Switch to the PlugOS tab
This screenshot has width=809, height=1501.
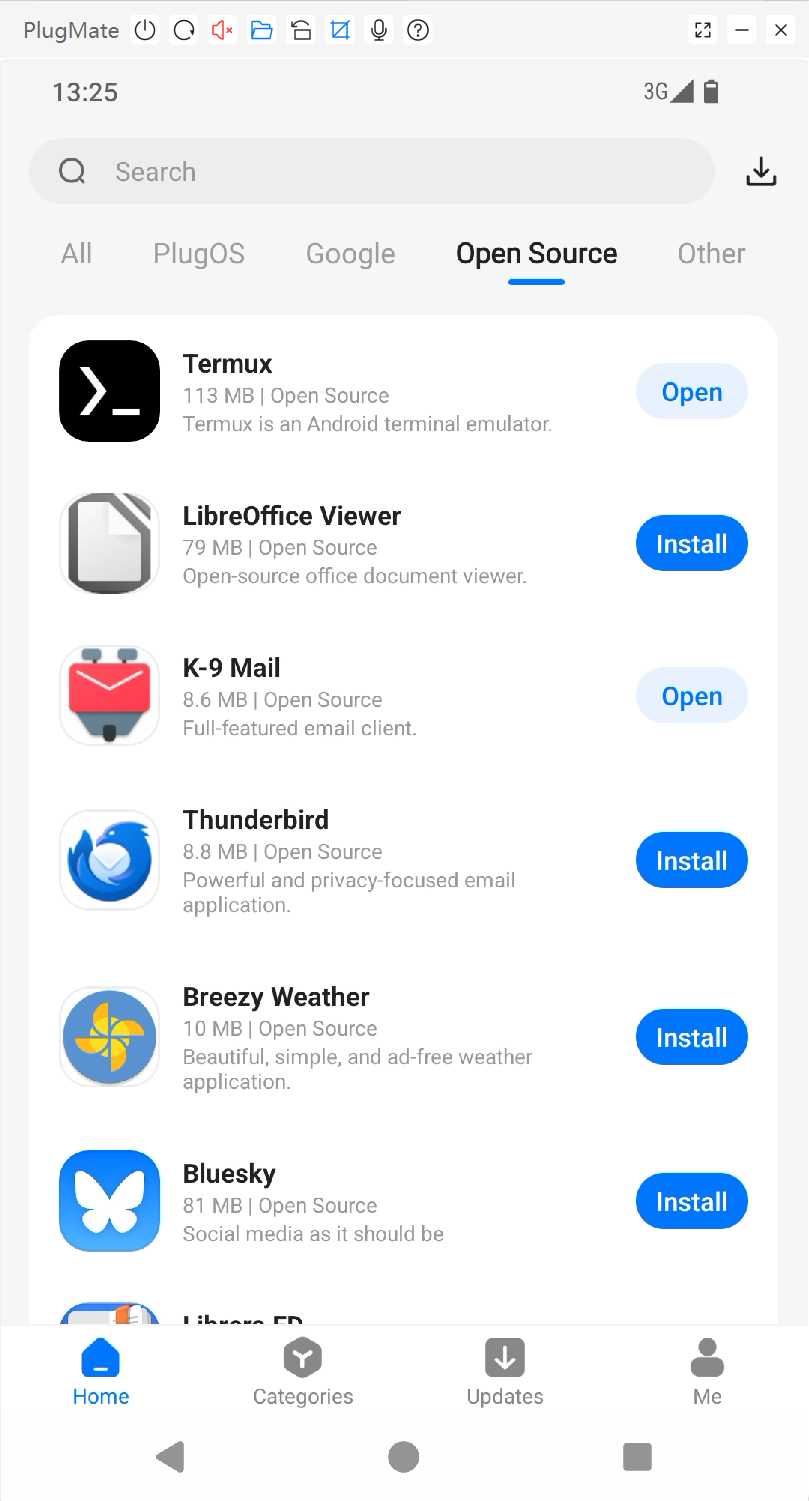click(x=198, y=254)
